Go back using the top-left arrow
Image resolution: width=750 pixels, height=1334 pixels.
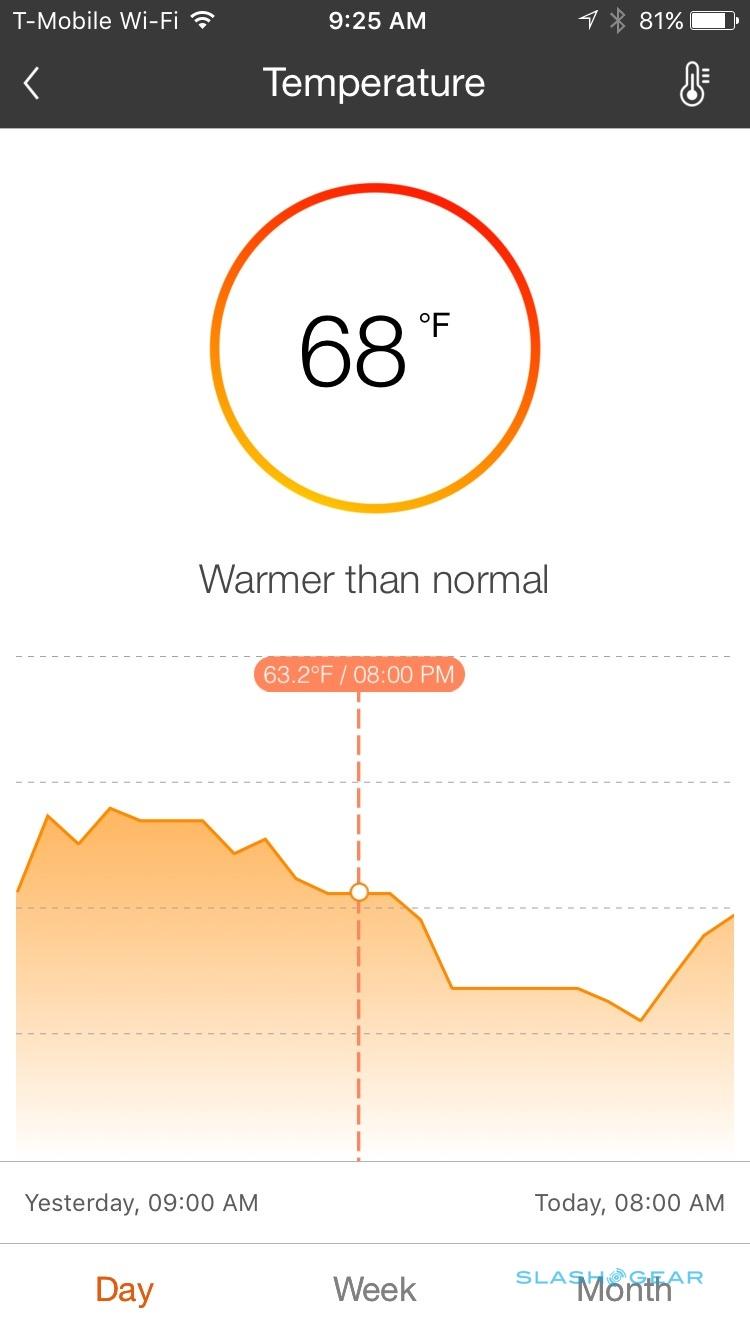32,84
